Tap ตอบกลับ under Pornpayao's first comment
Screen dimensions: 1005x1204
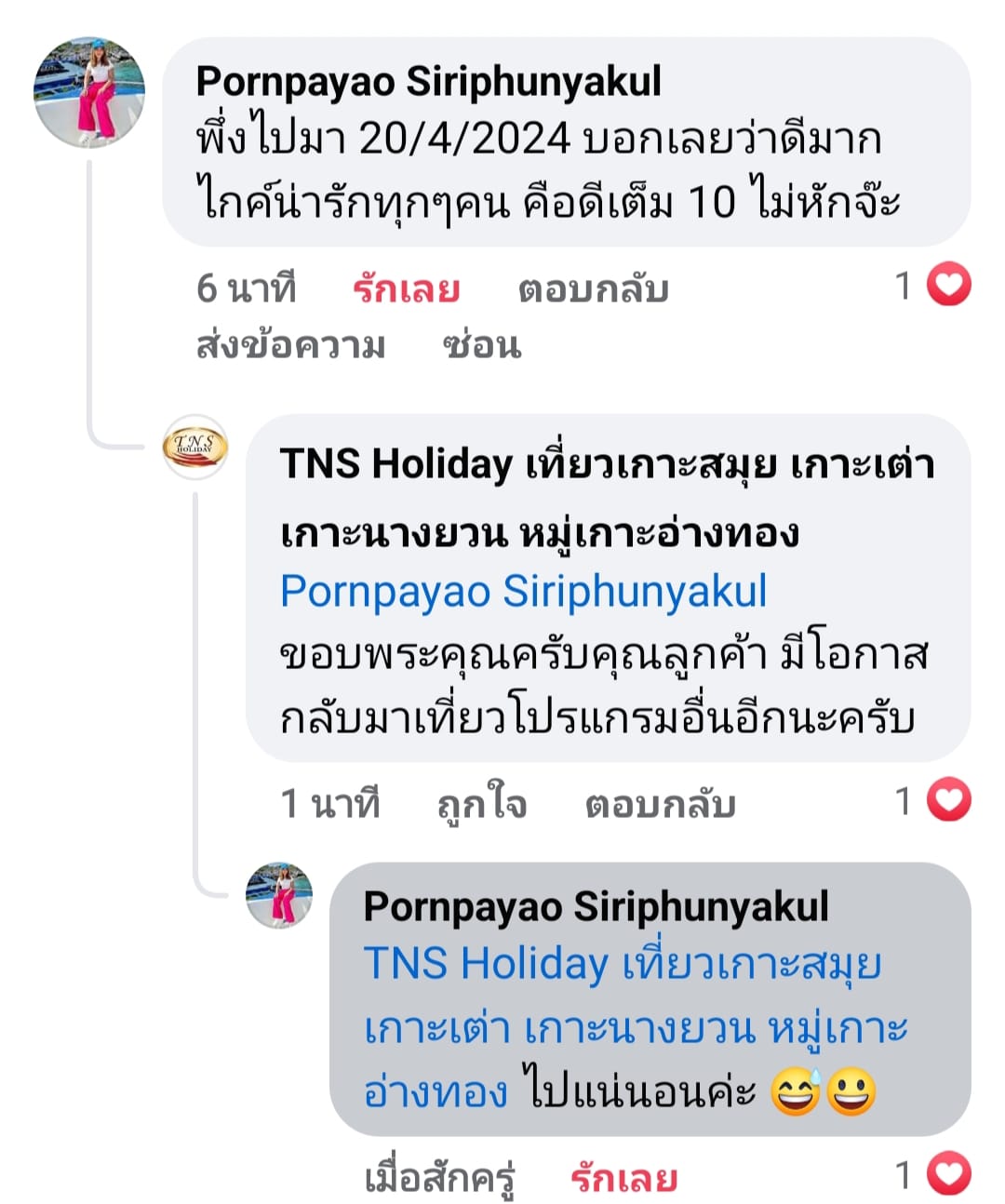click(593, 289)
